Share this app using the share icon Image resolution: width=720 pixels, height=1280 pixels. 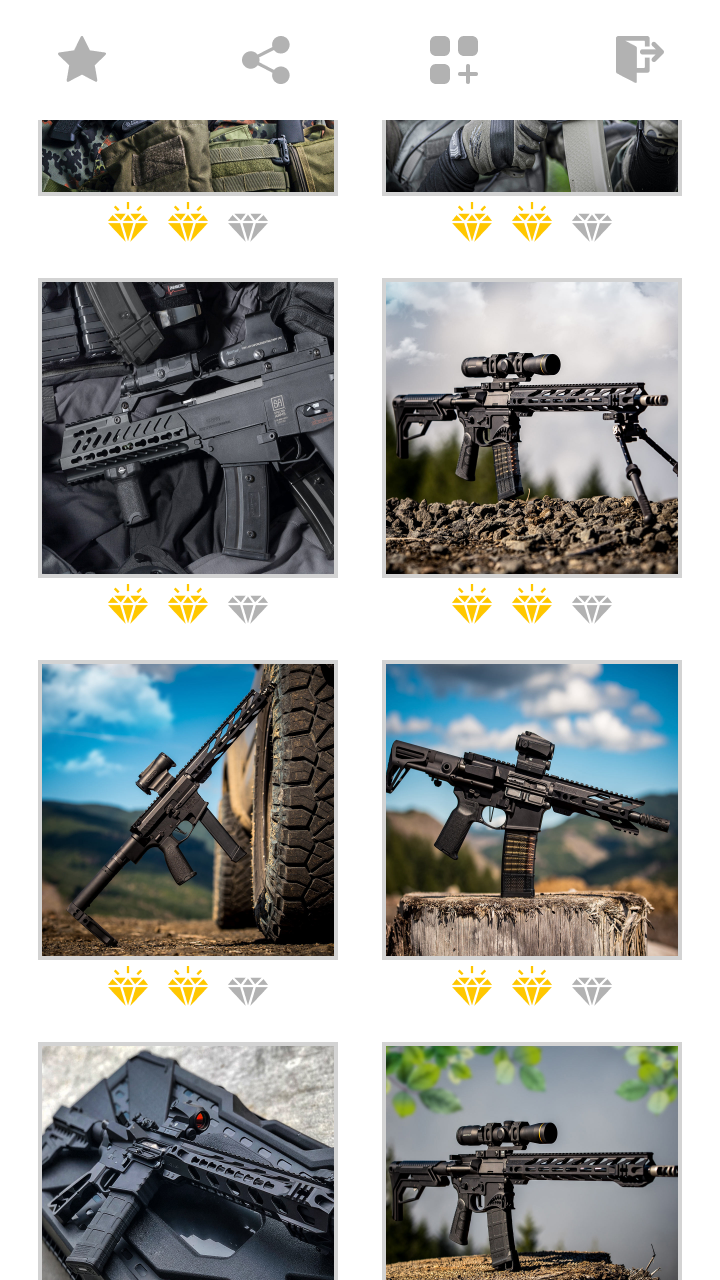pyautogui.click(x=266, y=60)
